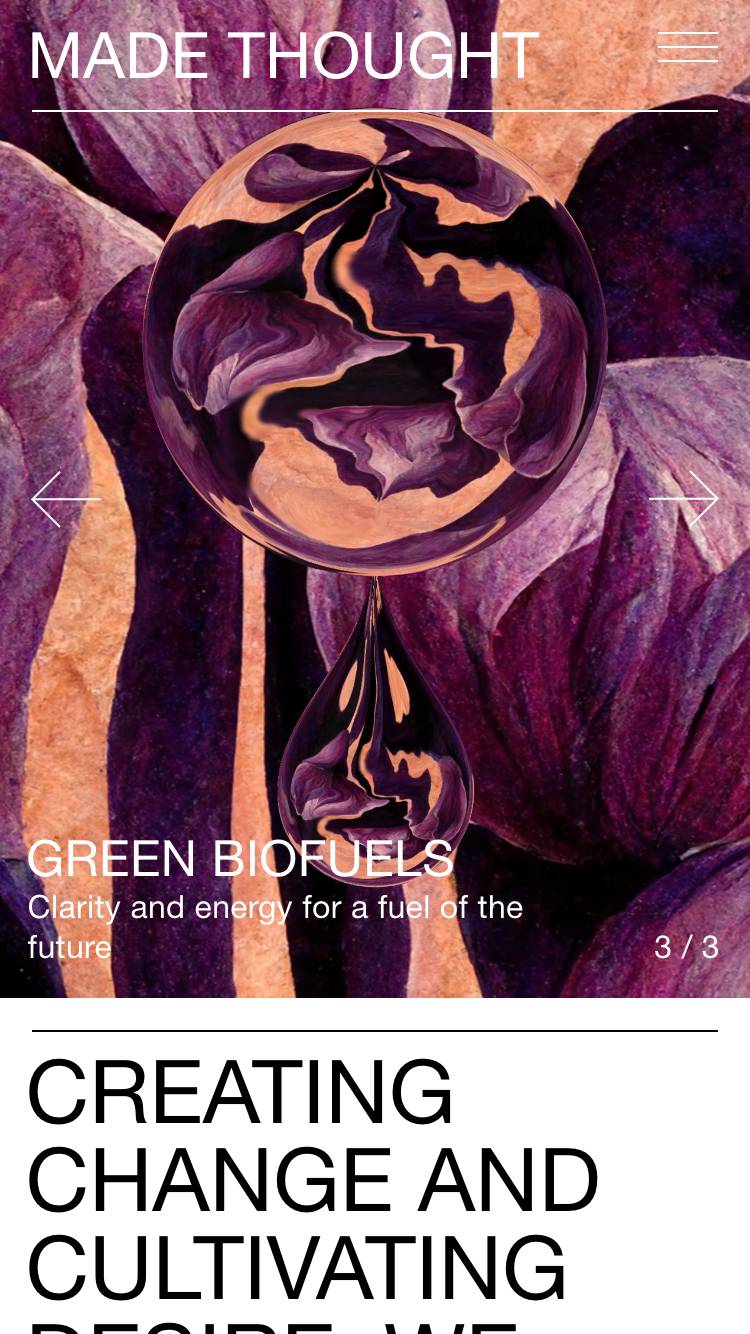This screenshot has width=750, height=1334.
Task: Open the hamburger menu
Action: (688, 47)
